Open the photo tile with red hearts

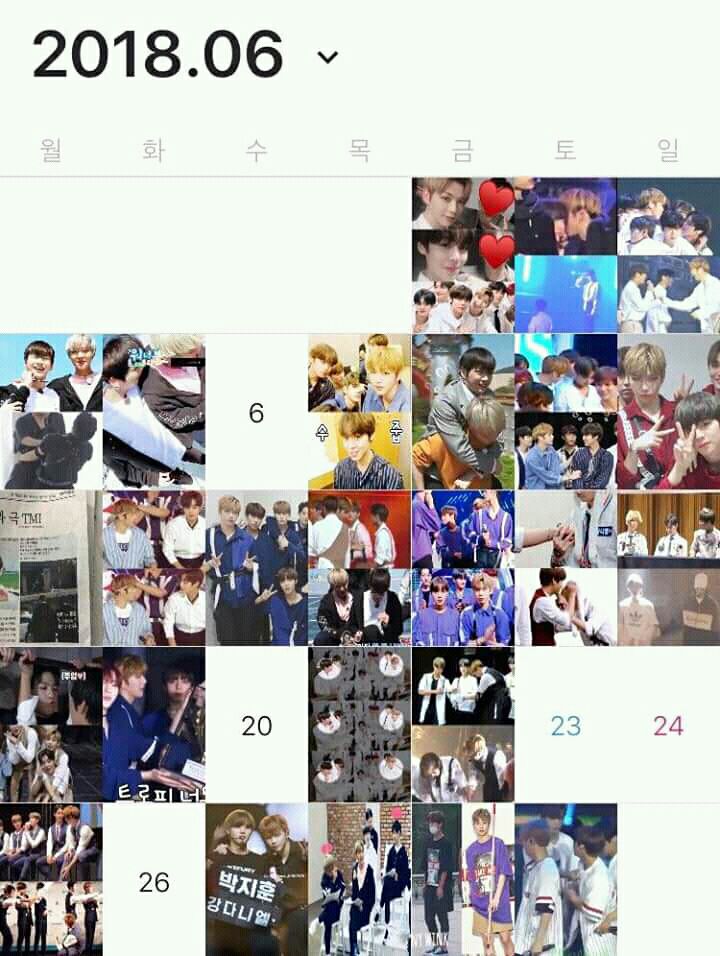point(462,255)
